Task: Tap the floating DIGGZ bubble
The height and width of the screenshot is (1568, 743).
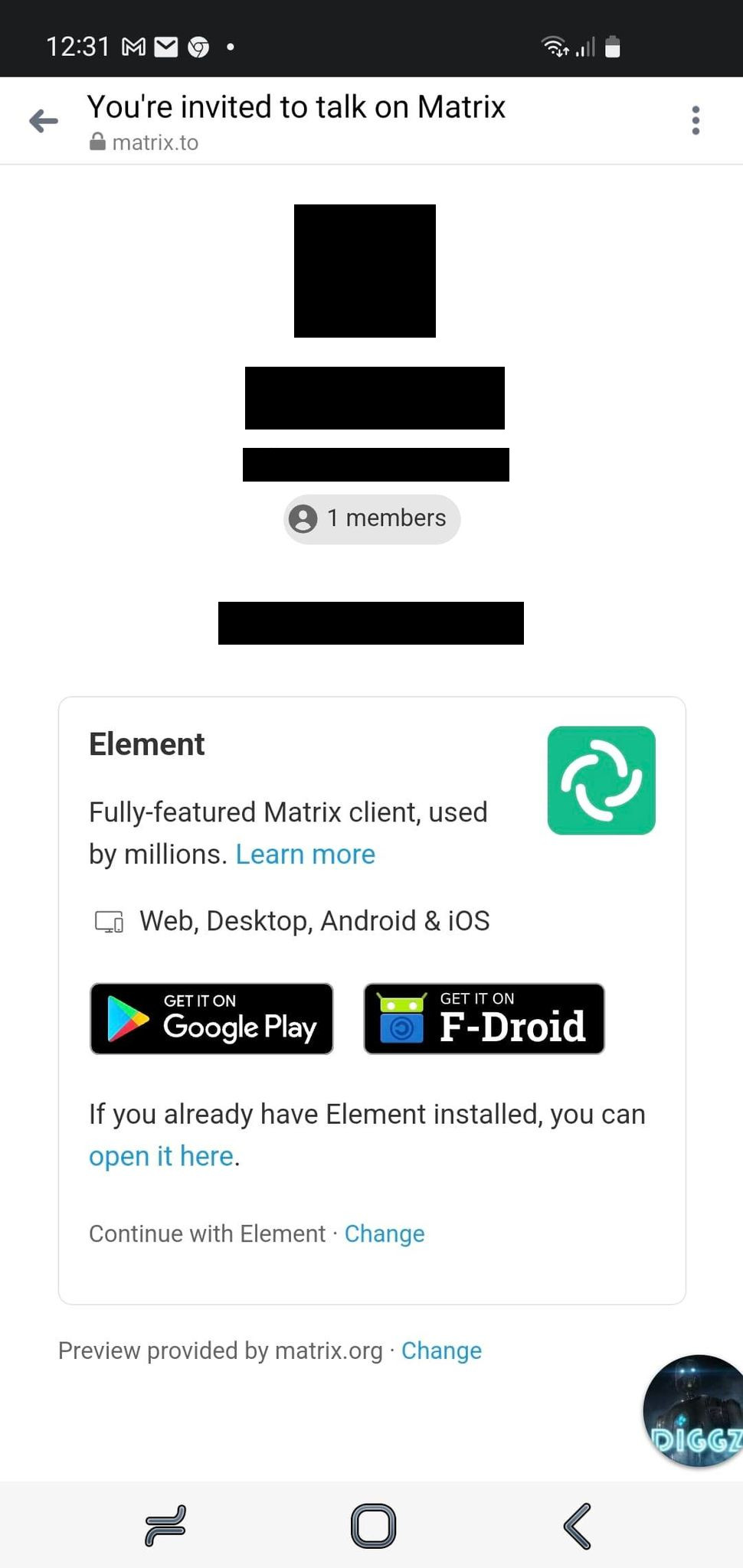Action: [695, 1411]
